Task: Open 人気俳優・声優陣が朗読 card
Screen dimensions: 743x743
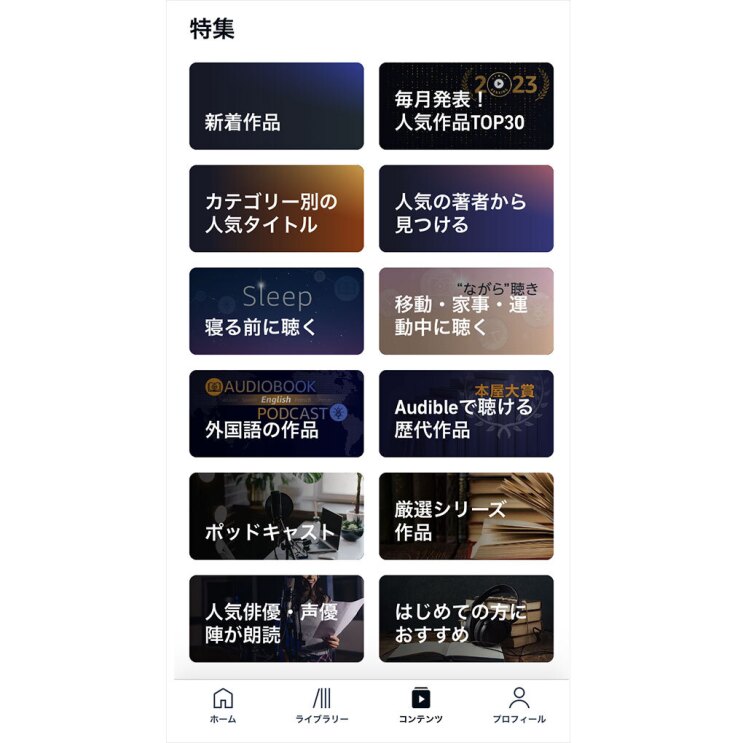Action: (x=276, y=618)
